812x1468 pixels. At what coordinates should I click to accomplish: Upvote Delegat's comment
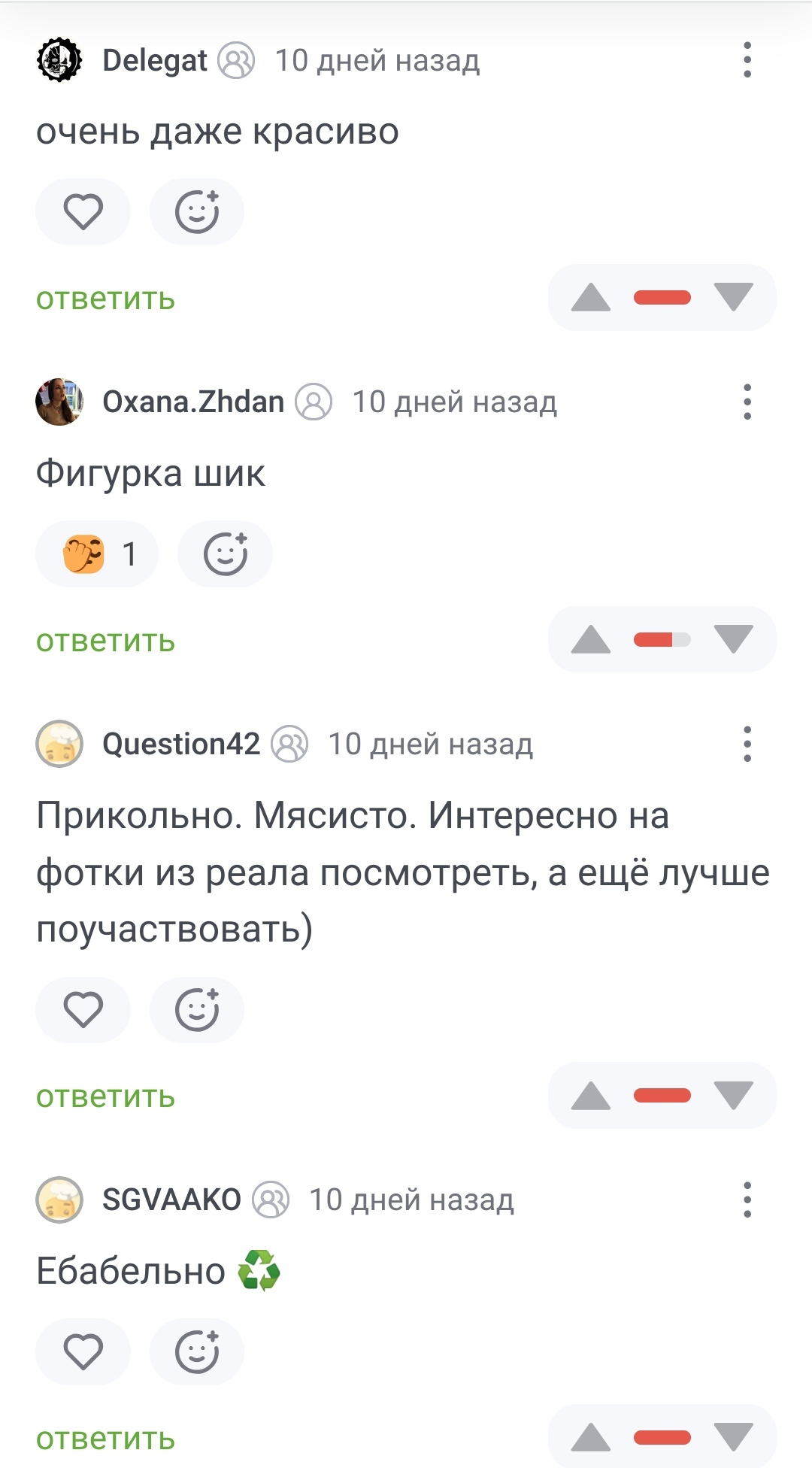(591, 298)
